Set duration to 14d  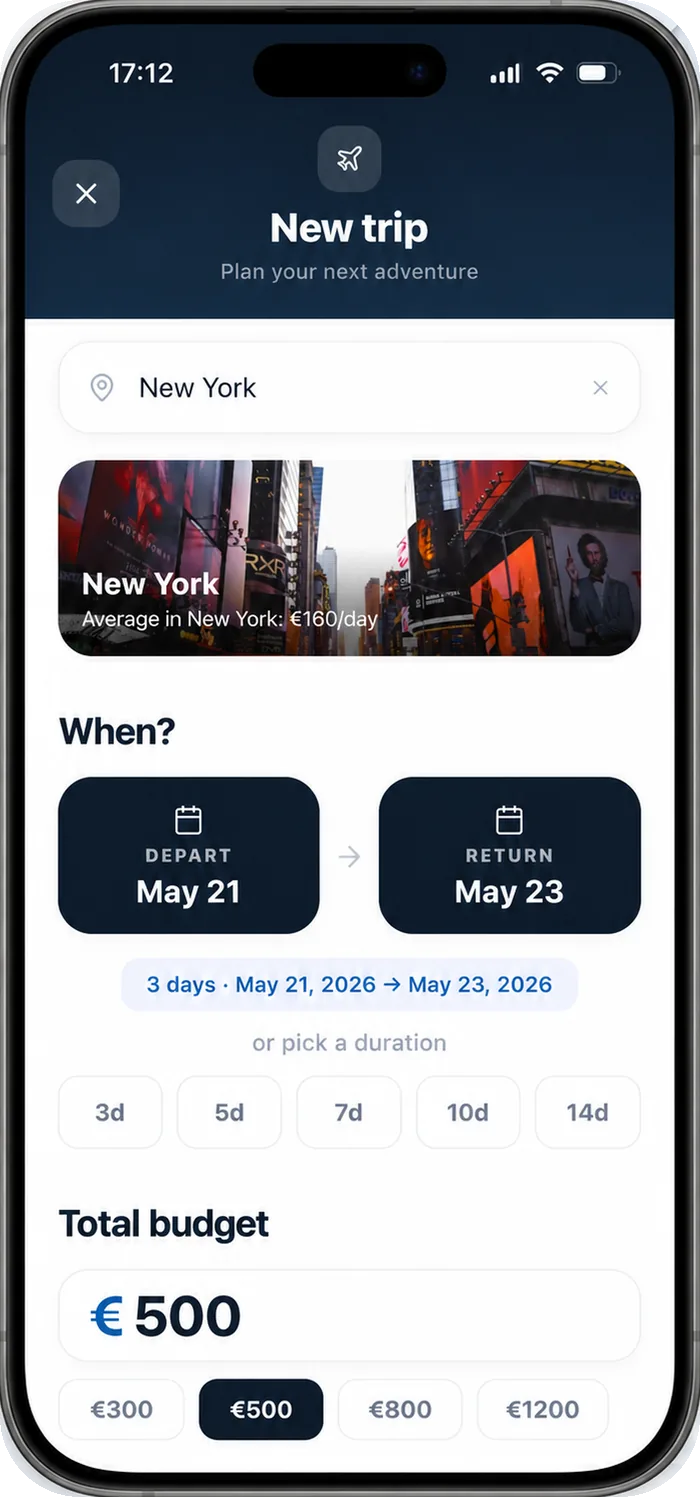point(588,1112)
